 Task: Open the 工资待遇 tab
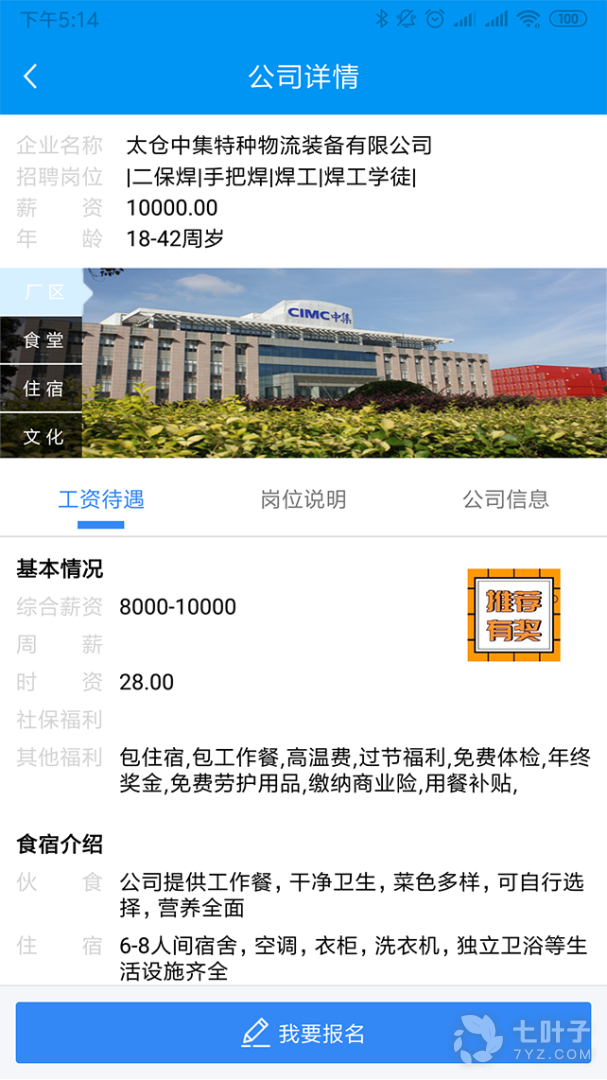101,500
